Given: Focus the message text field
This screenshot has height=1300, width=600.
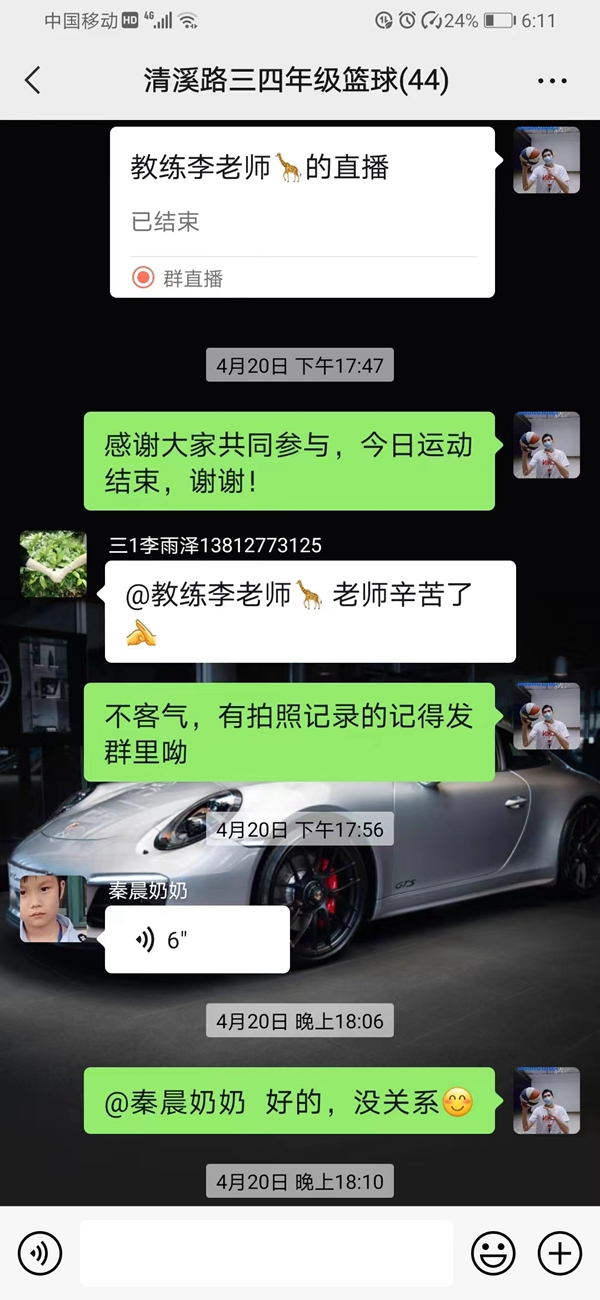Looking at the screenshot, I should coord(266,1252).
